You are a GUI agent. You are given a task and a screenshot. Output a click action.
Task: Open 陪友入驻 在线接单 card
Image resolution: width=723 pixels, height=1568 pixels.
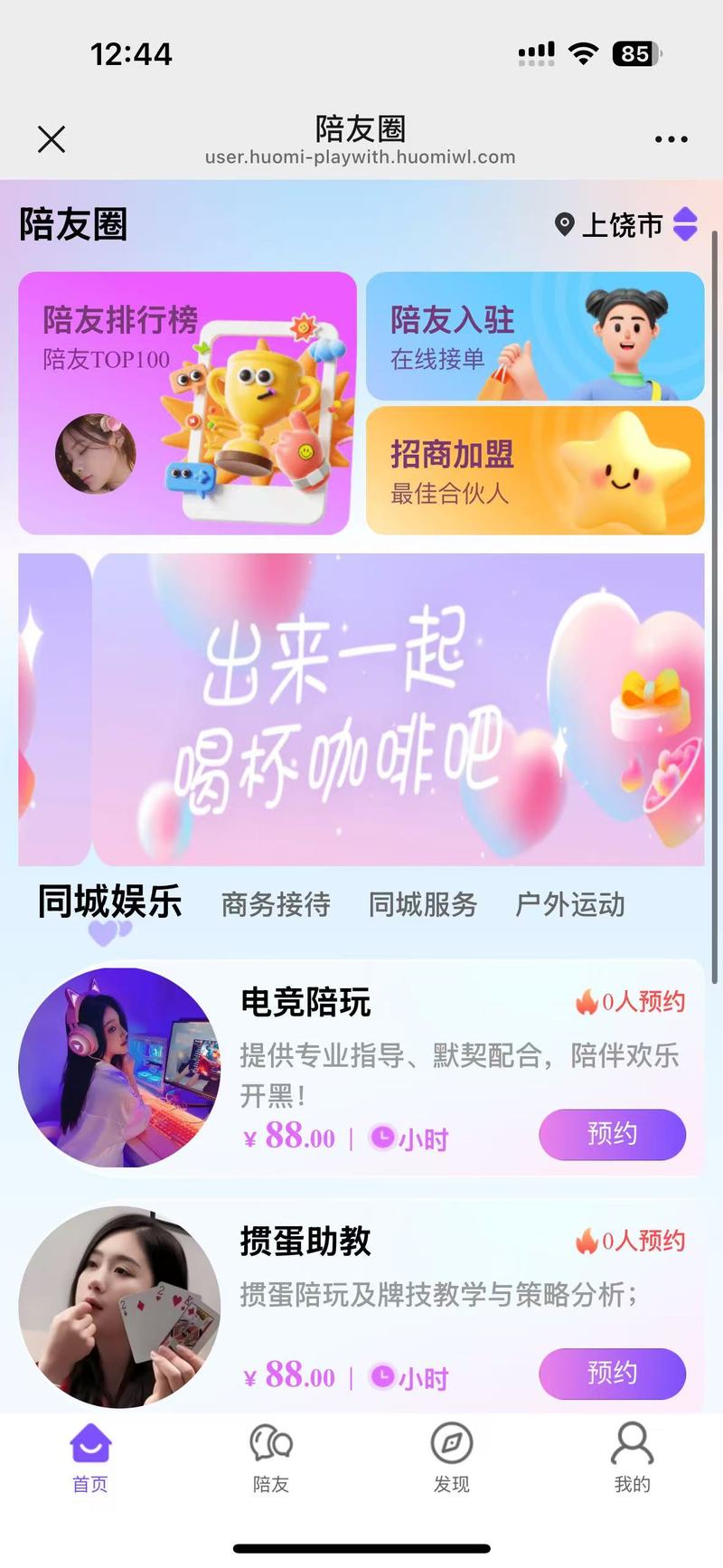(535, 336)
